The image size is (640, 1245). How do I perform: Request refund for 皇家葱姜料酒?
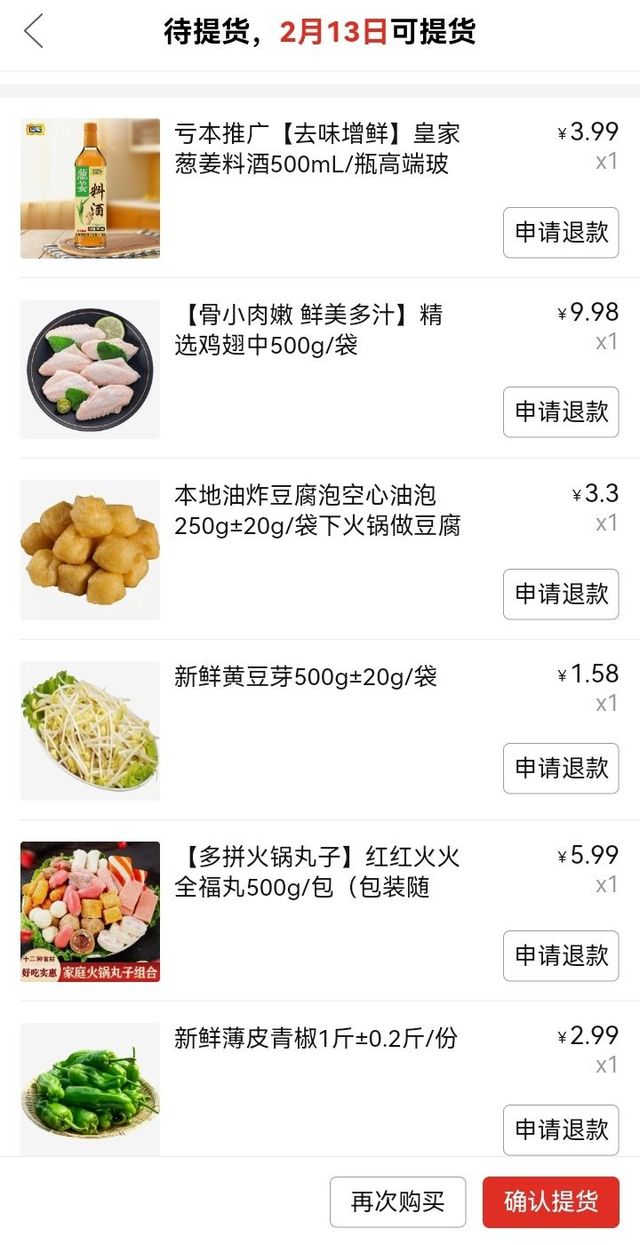tap(560, 232)
